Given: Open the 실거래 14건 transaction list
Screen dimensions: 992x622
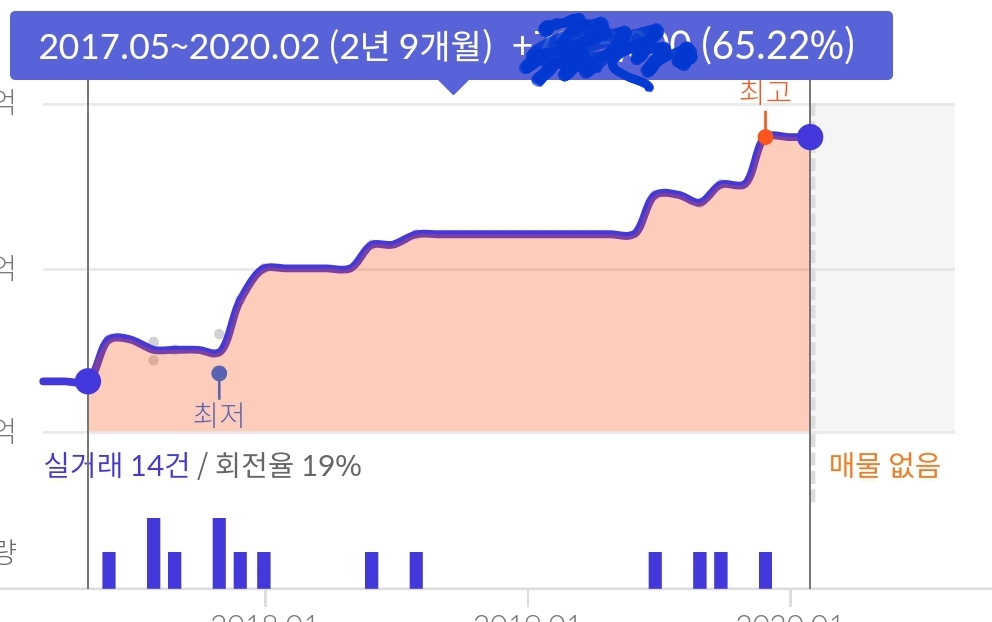Looking at the screenshot, I should click(117, 466).
